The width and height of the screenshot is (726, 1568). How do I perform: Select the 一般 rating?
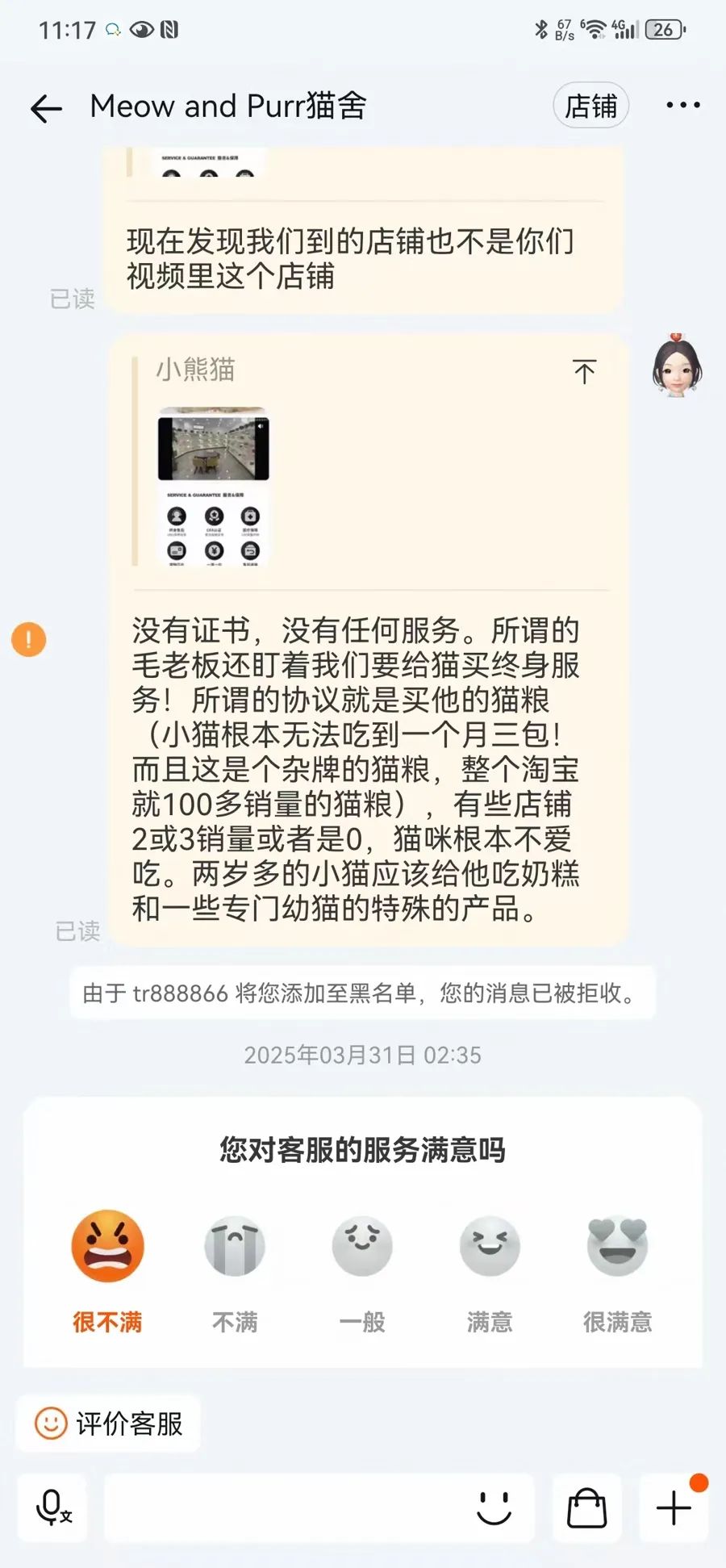(x=362, y=1247)
